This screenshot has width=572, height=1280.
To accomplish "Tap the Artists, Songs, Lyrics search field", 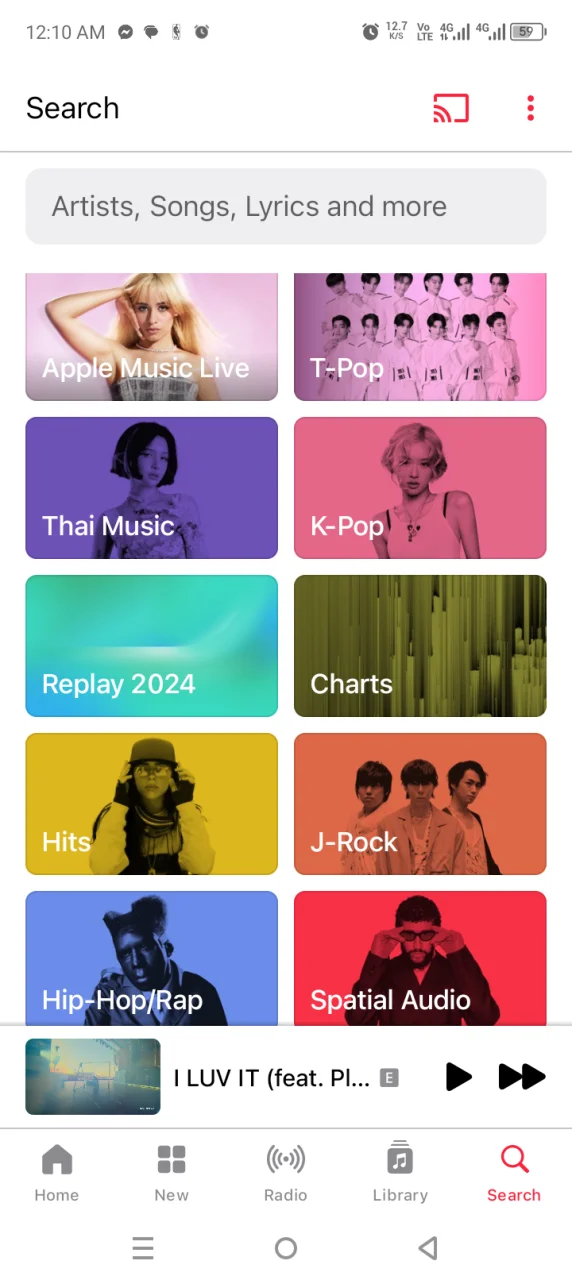I will tap(286, 206).
